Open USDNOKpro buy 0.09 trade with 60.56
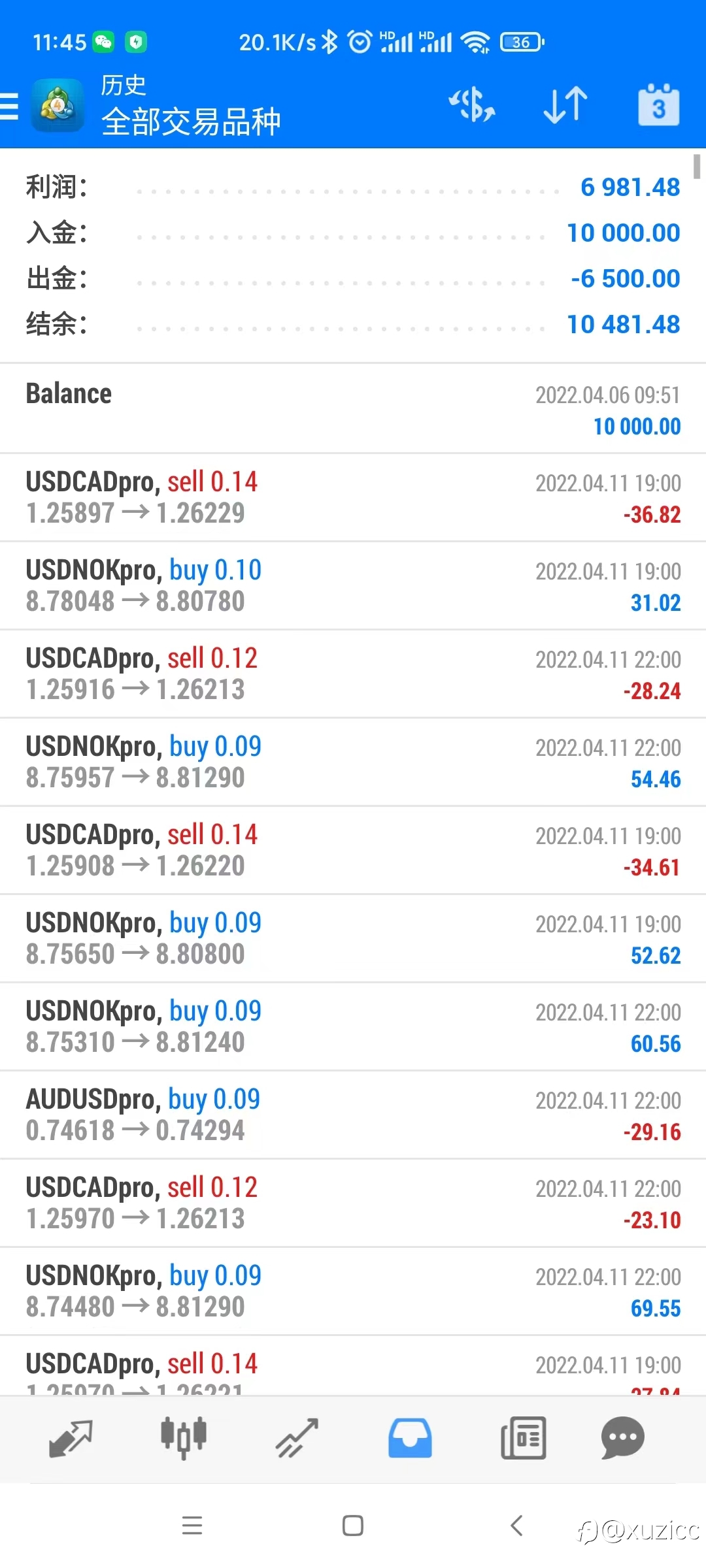This screenshot has width=706, height=1568. pyautogui.click(x=353, y=1026)
